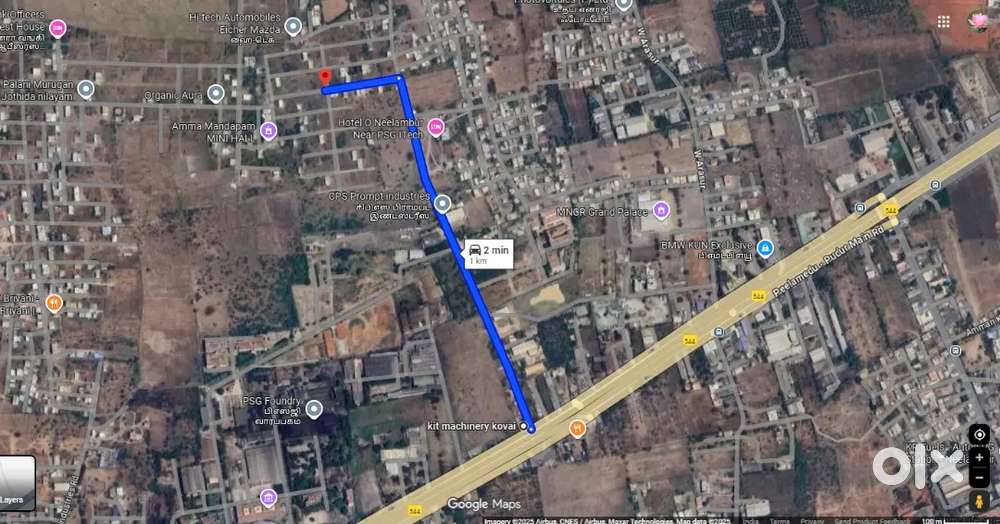Viewport: 1000px width, 524px height.
Task: Open PSG Foundry place marker
Action: tap(315, 408)
